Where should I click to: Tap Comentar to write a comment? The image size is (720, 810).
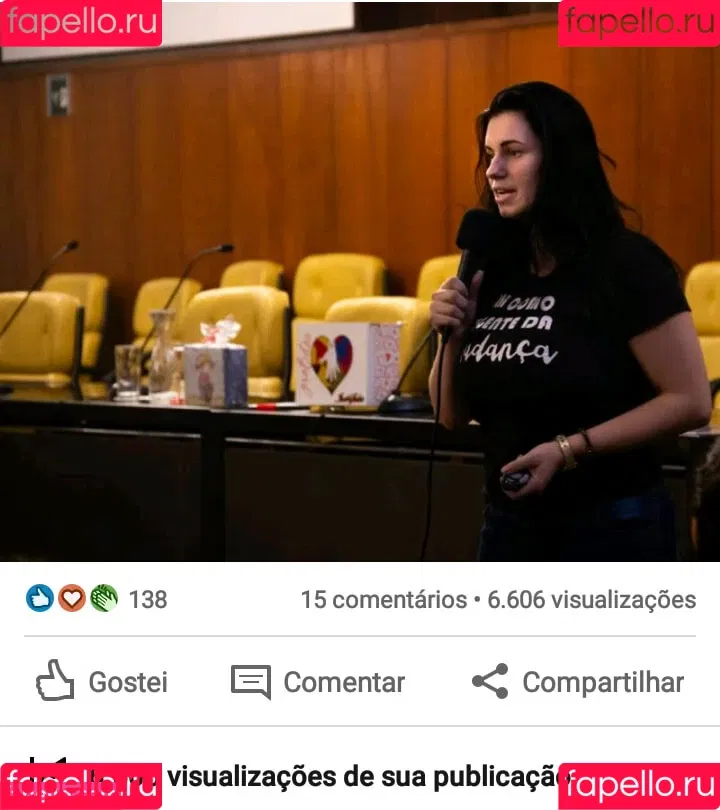click(318, 682)
